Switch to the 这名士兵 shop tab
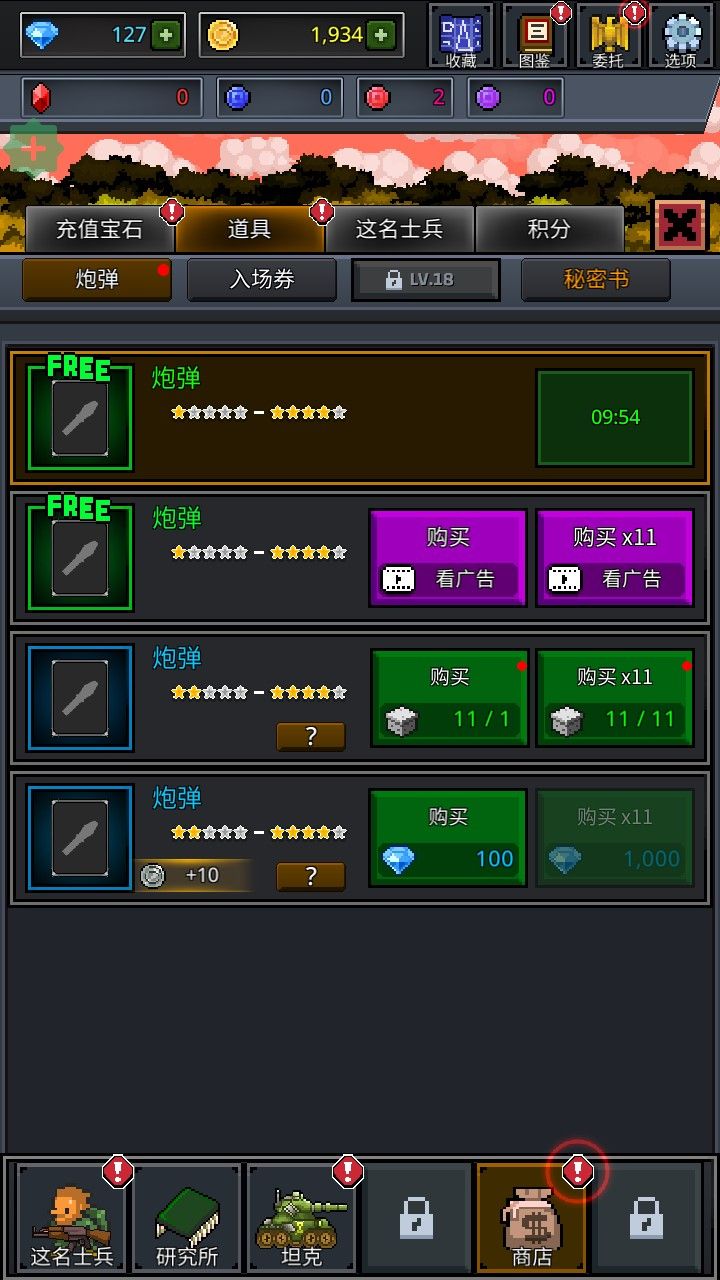Viewport: 720px width, 1280px height. 399,229
